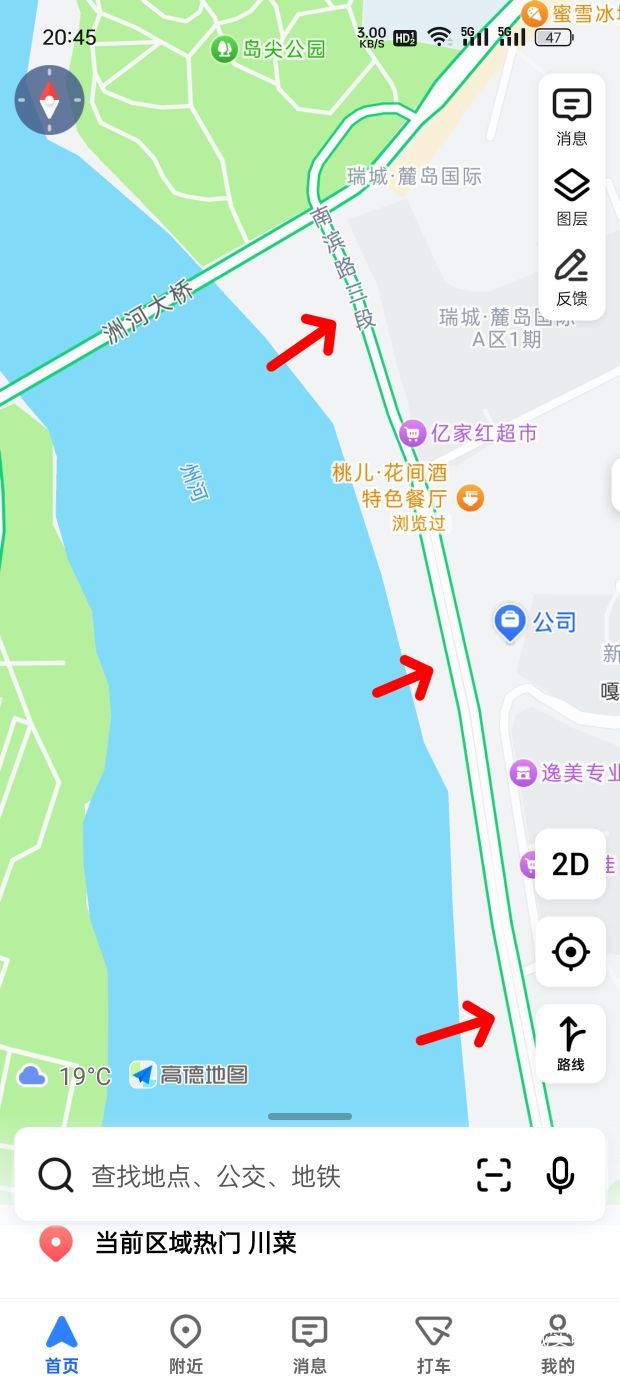Open the 我的 profile tab
620x1386 pixels.
(557, 1343)
